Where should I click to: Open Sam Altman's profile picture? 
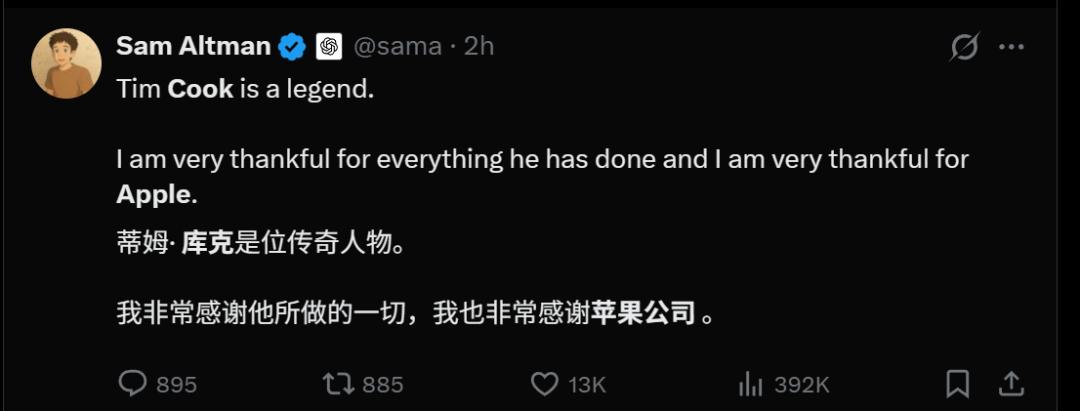[x=68, y=63]
